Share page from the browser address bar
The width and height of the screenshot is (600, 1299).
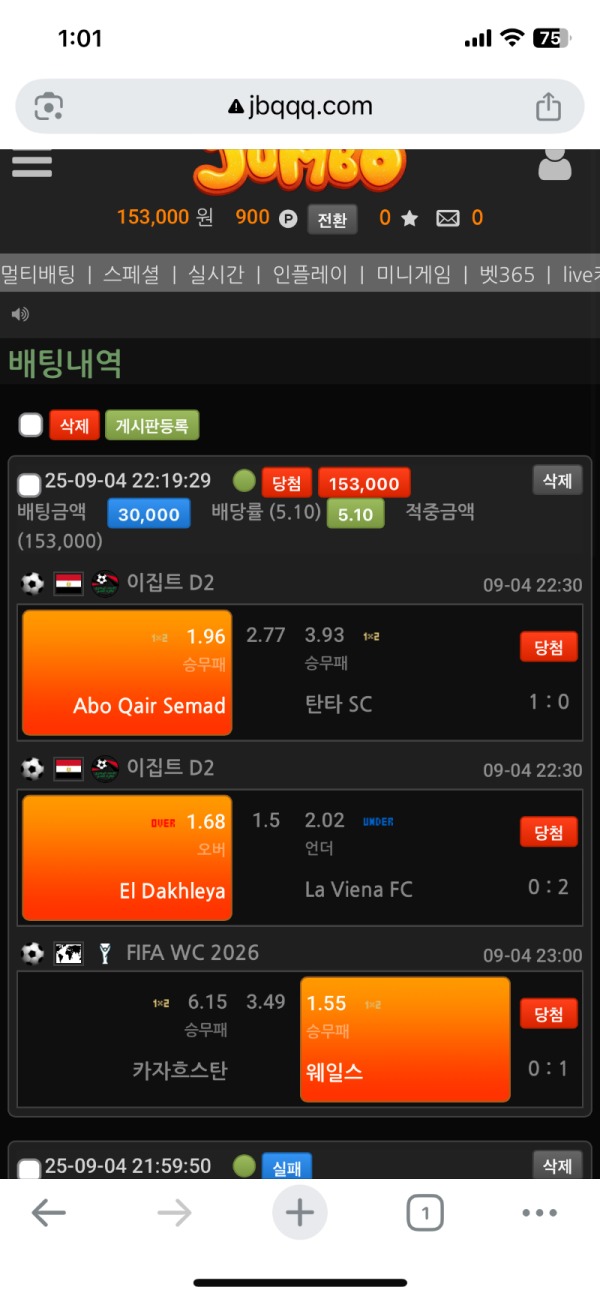click(548, 106)
